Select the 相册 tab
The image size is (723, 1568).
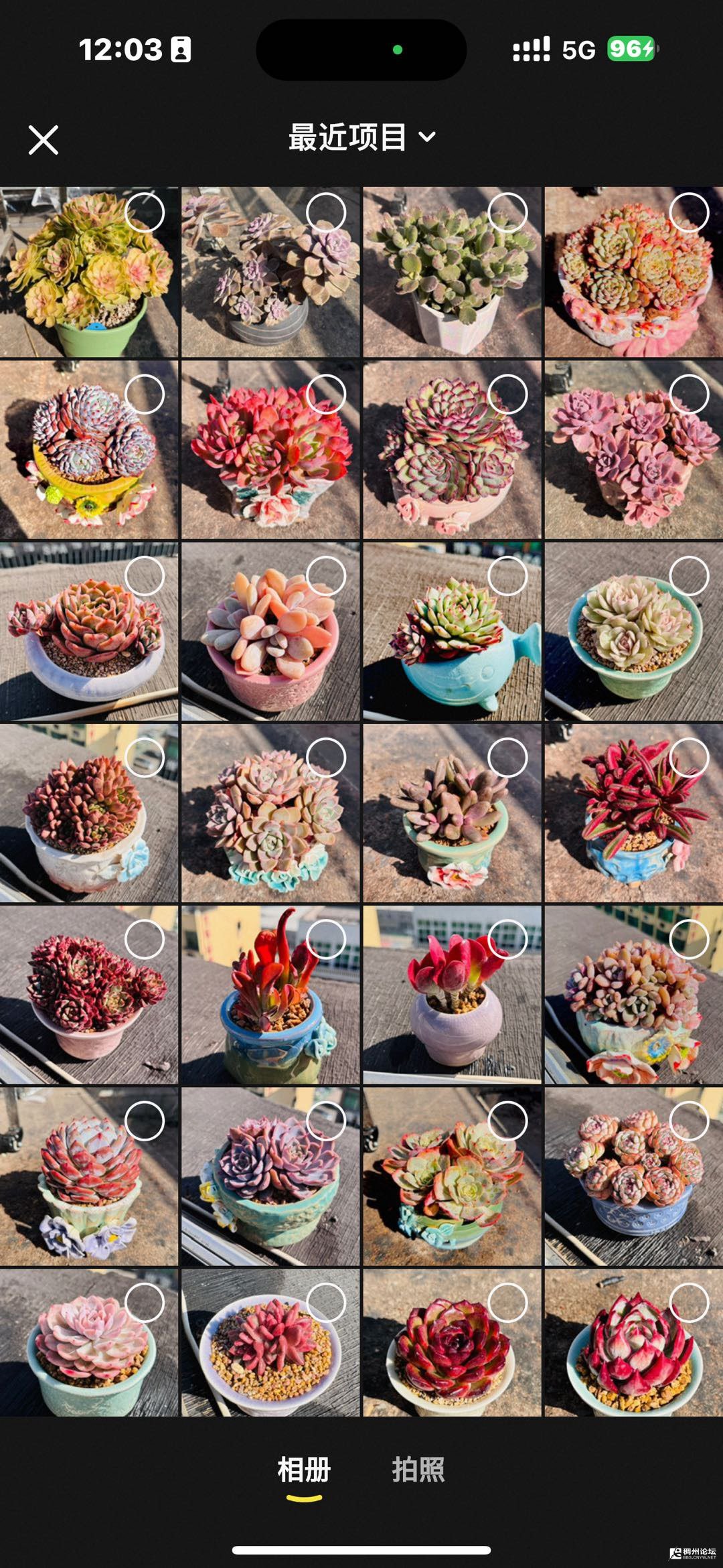coord(304,1470)
